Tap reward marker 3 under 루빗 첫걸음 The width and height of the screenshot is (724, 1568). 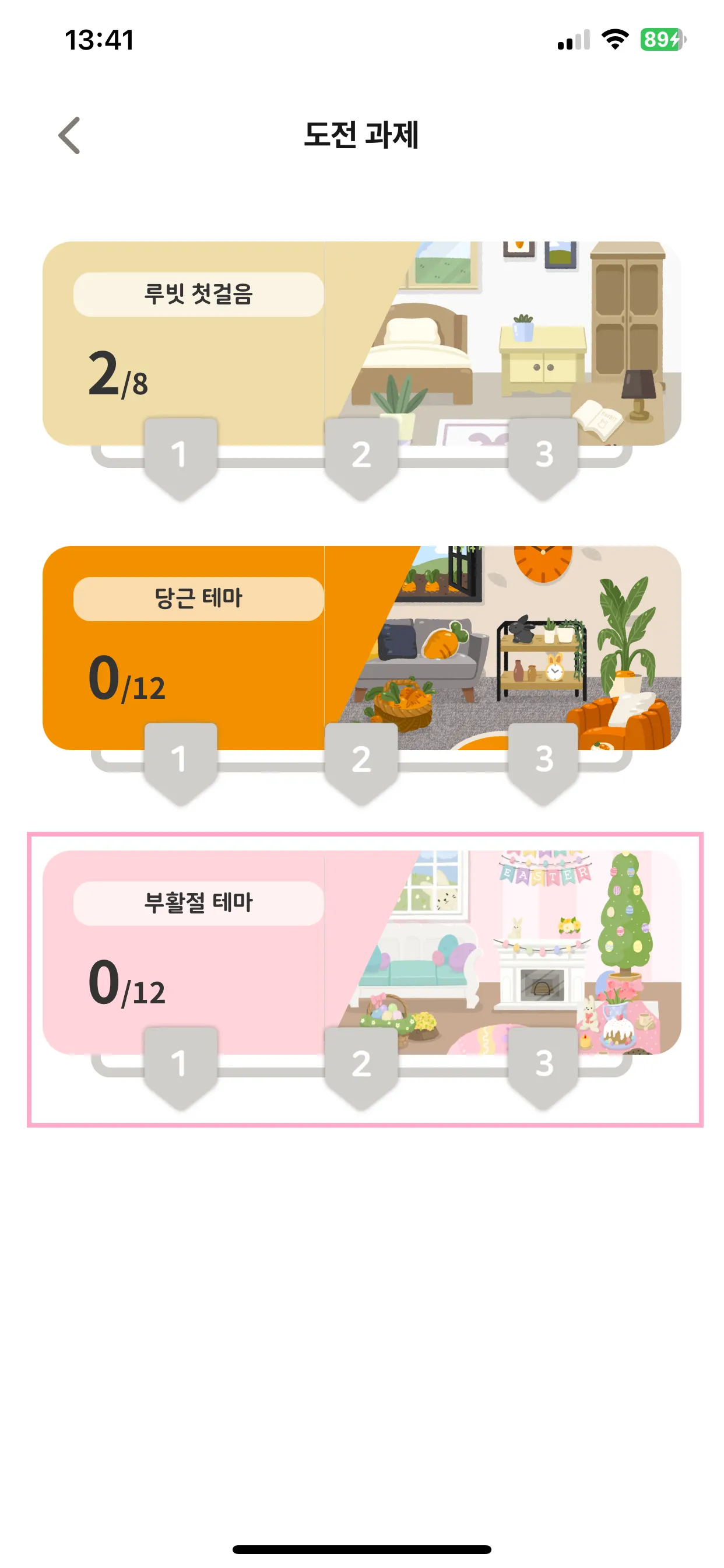[x=543, y=457]
